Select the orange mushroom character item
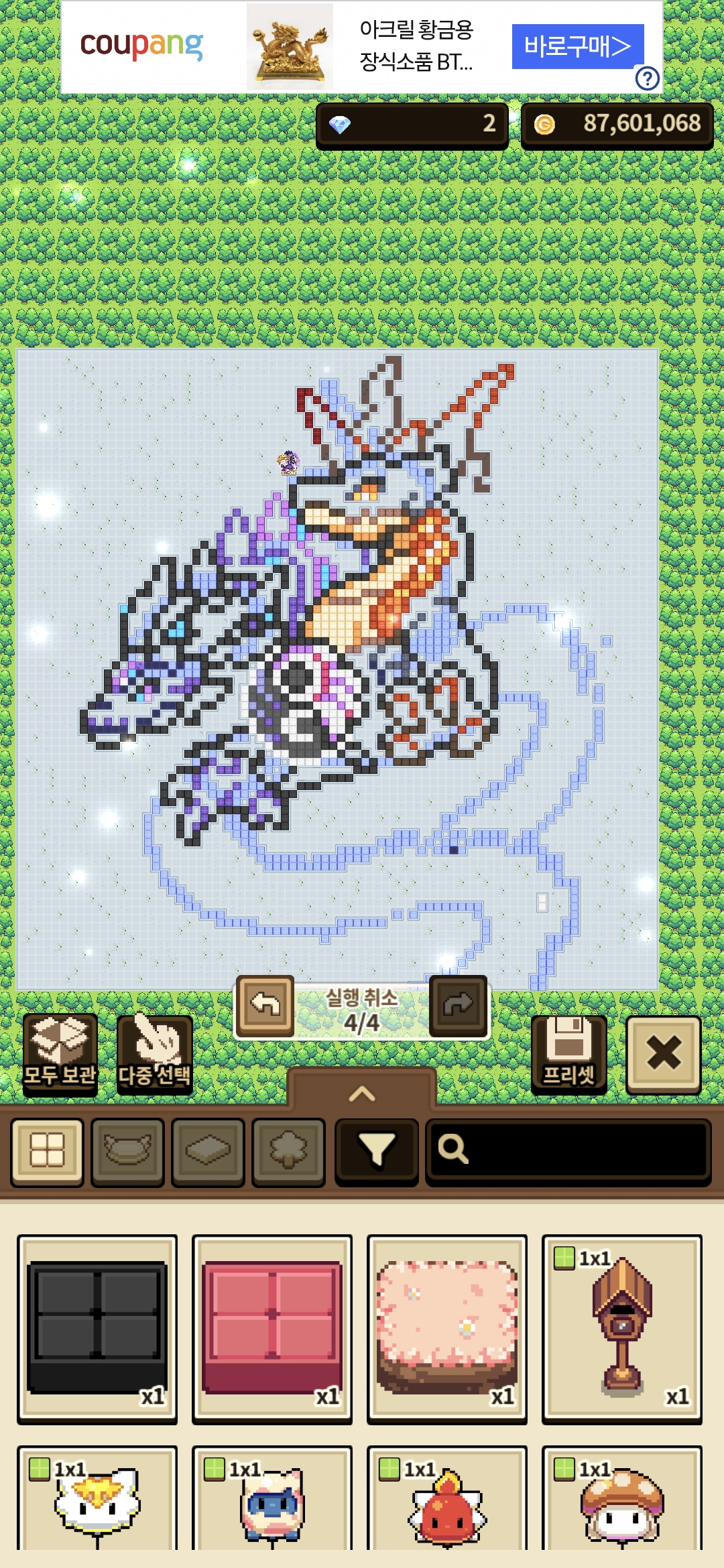 pos(622,1501)
